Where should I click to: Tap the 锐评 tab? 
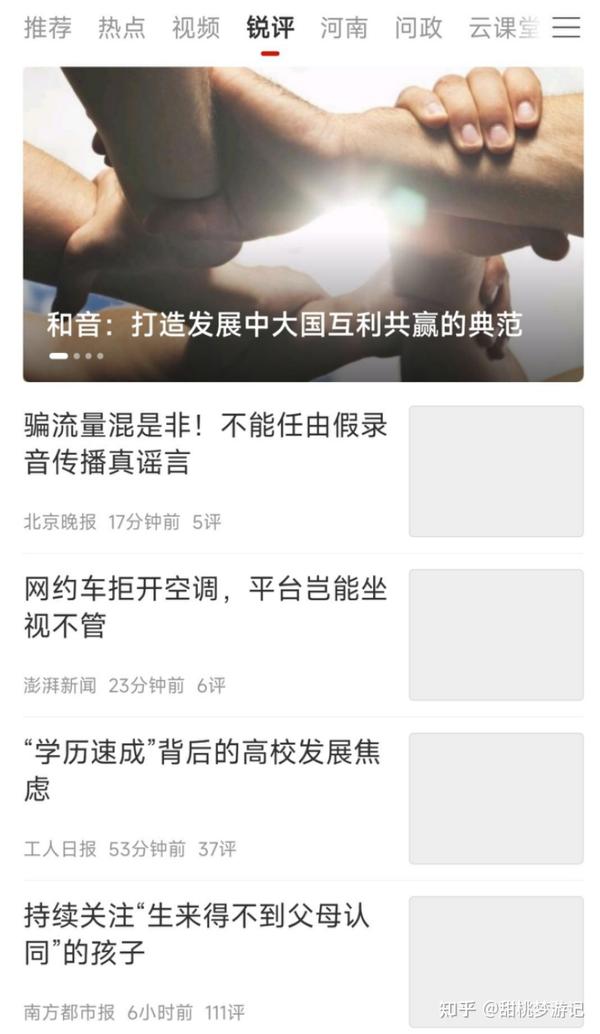coord(270,27)
